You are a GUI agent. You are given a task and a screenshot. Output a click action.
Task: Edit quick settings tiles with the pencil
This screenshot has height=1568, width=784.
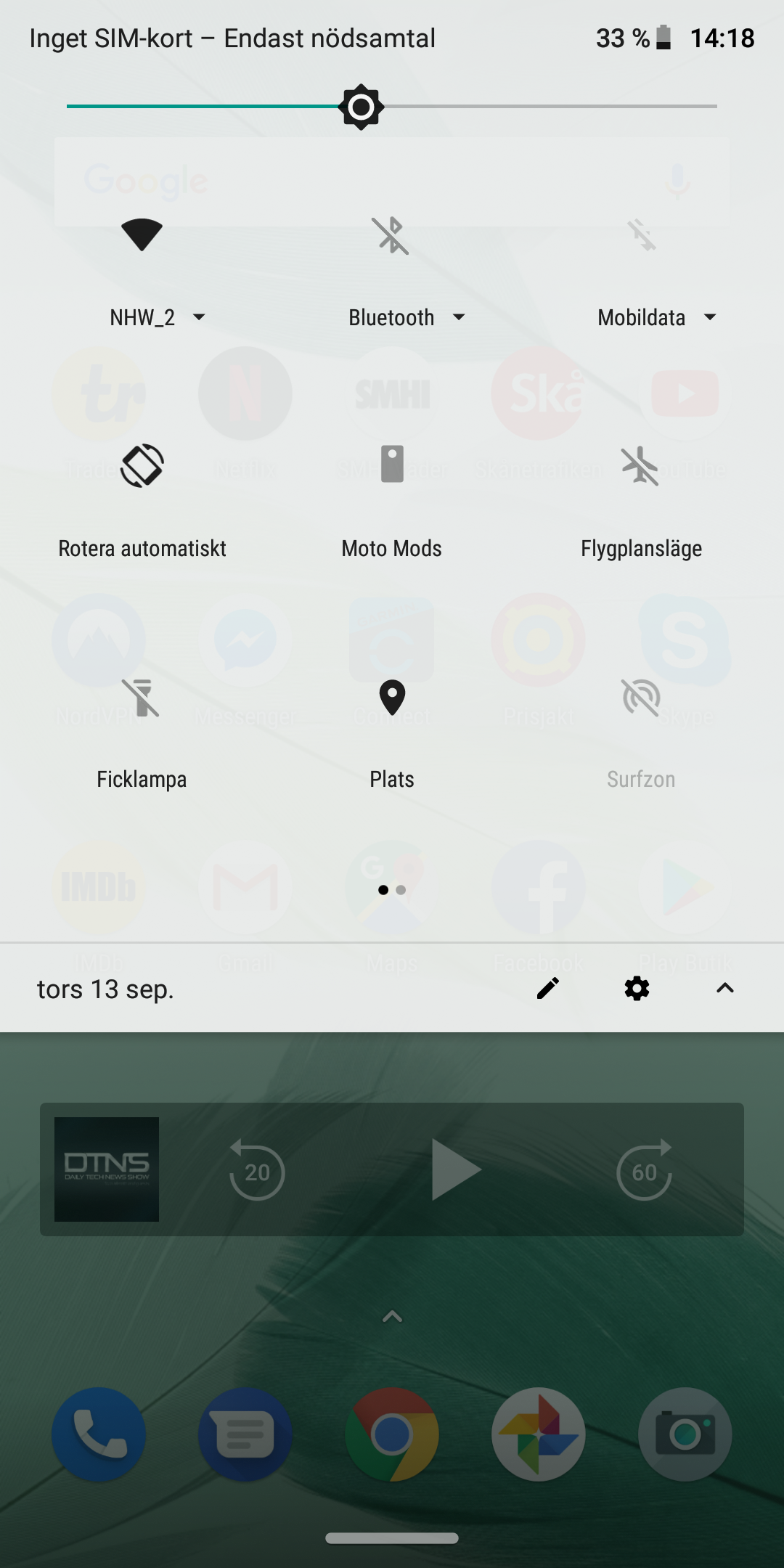(x=548, y=988)
